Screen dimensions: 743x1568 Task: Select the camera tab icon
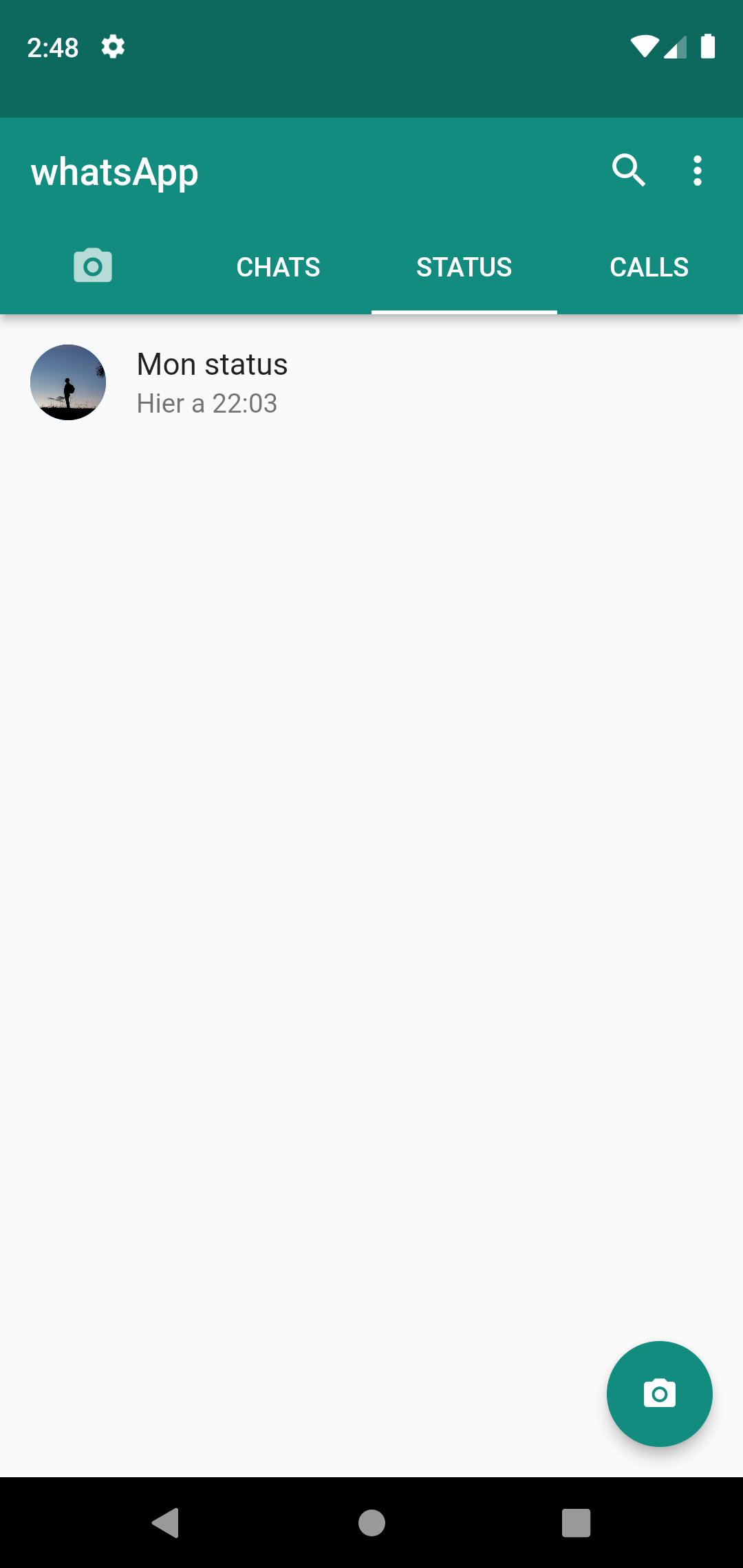click(x=92, y=265)
